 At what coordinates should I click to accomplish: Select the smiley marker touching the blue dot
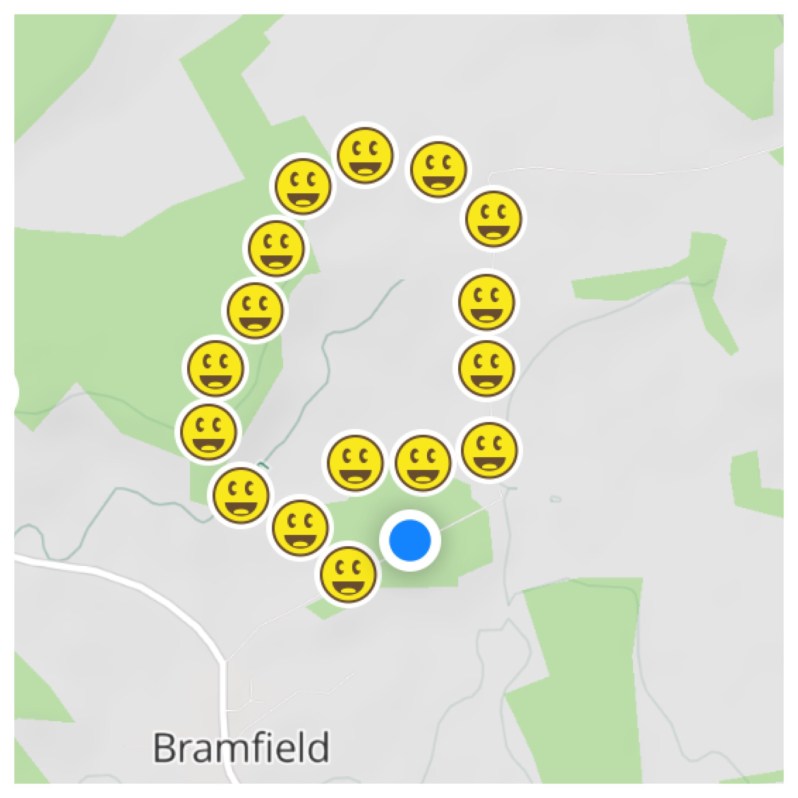(348, 575)
